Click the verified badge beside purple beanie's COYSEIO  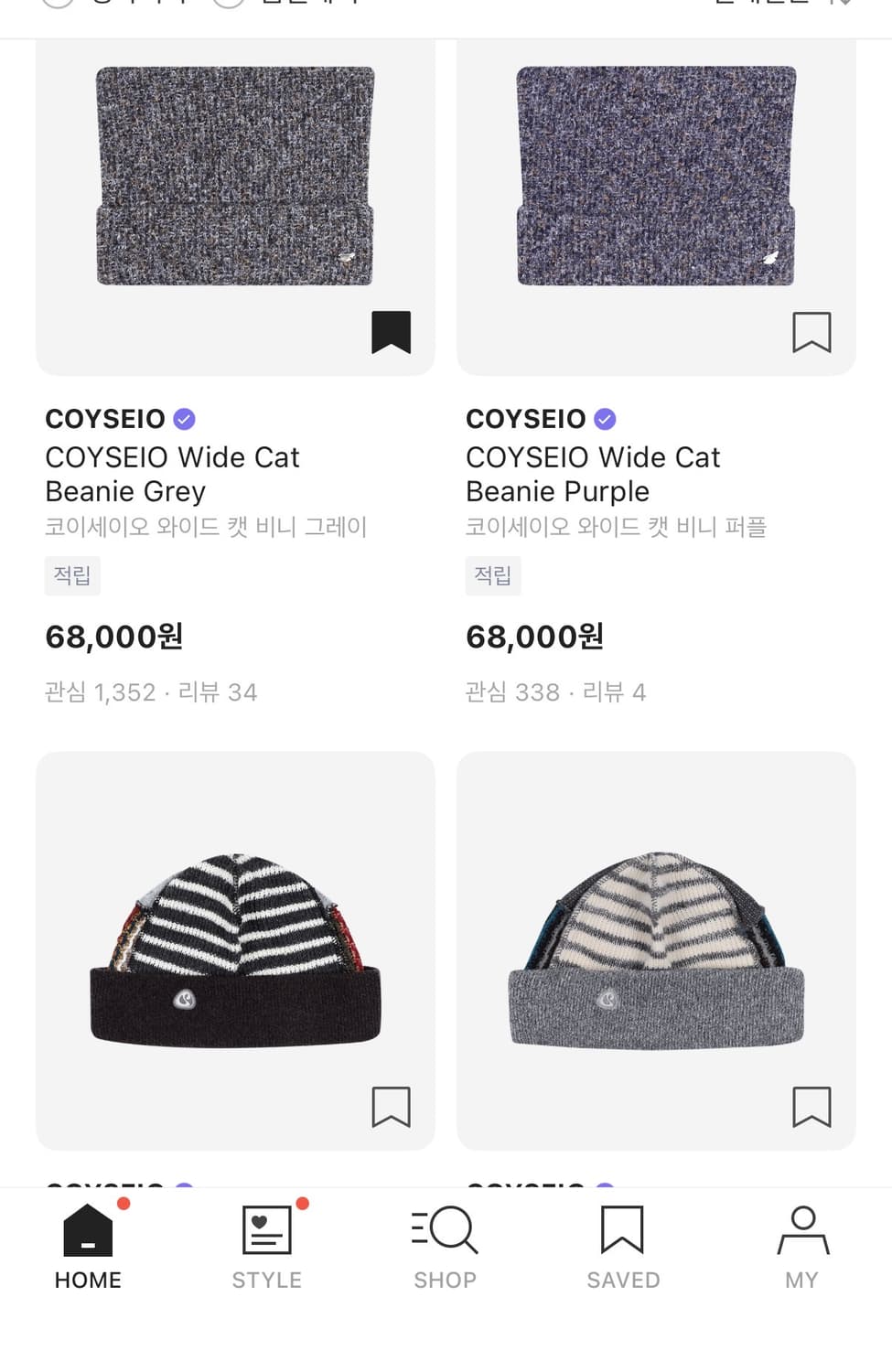604,418
